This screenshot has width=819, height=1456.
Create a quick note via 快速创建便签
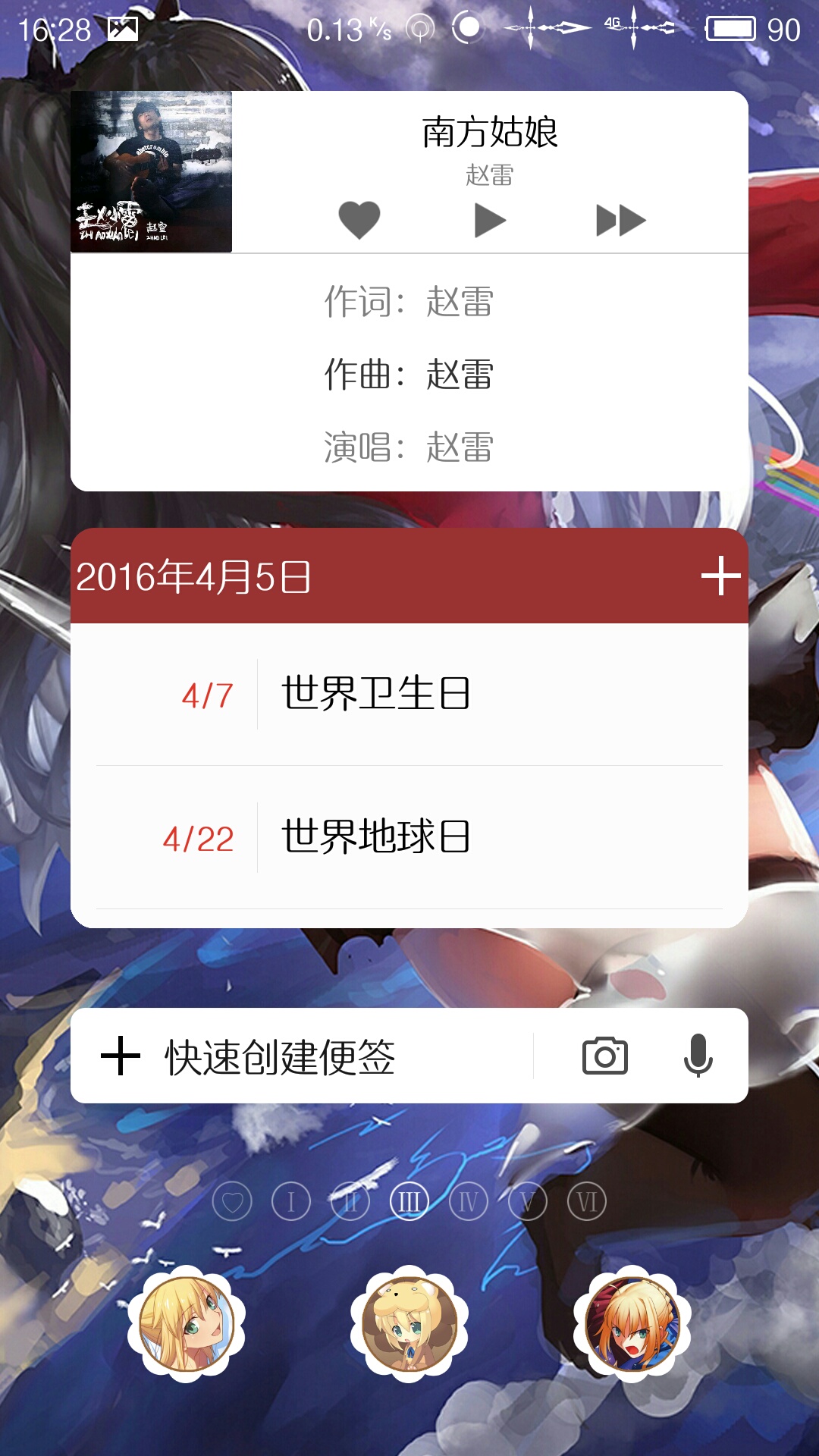pos(303,1056)
